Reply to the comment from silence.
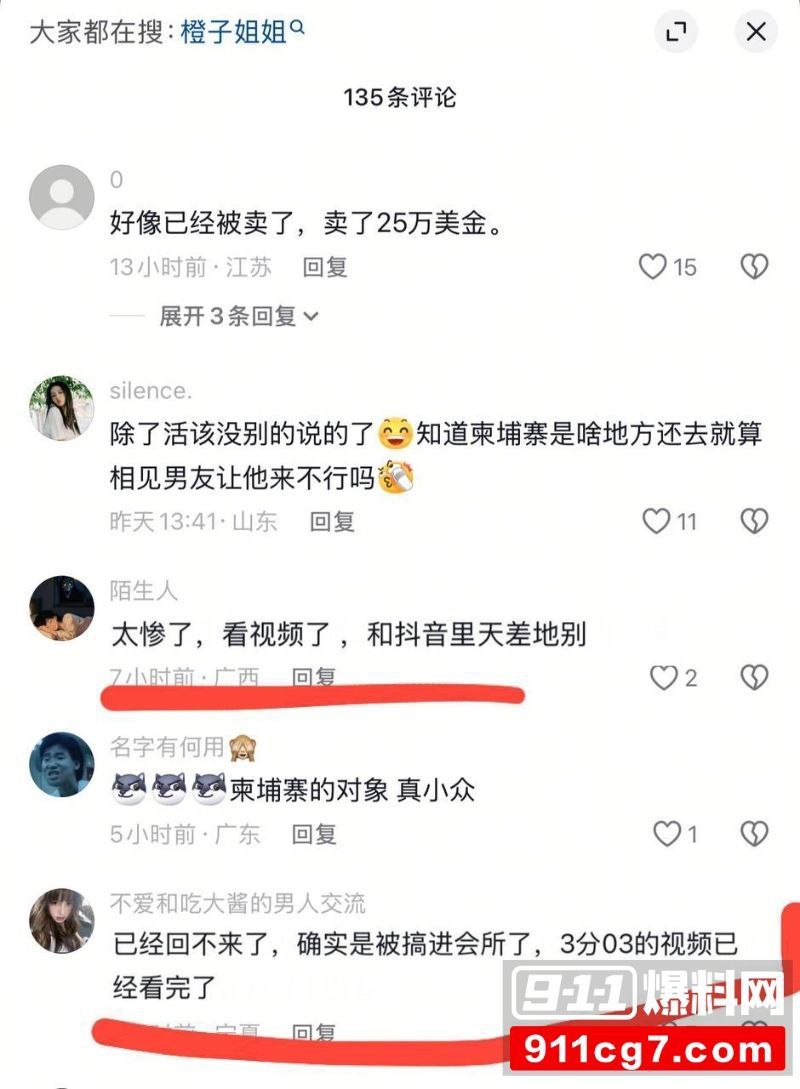Image resolution: width=800 pixels, height=1089 pixels. (x=332, y=521)
